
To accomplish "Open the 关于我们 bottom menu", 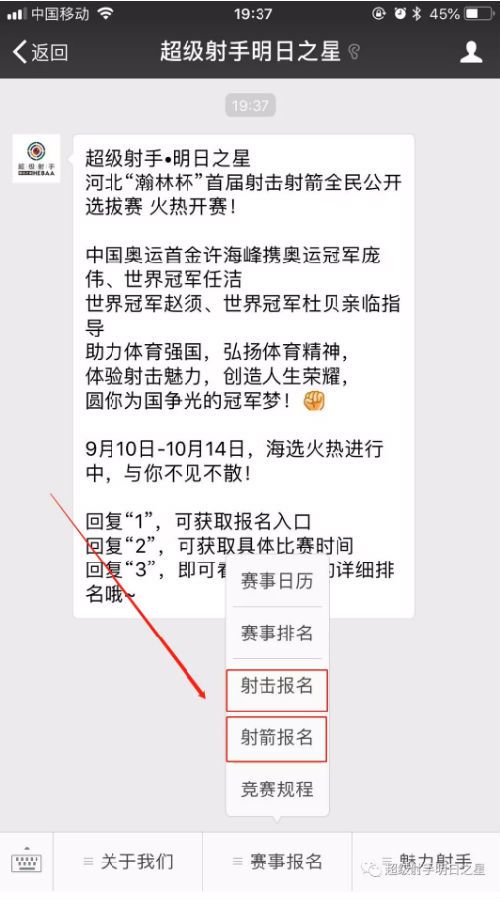I will click(128, 862).
